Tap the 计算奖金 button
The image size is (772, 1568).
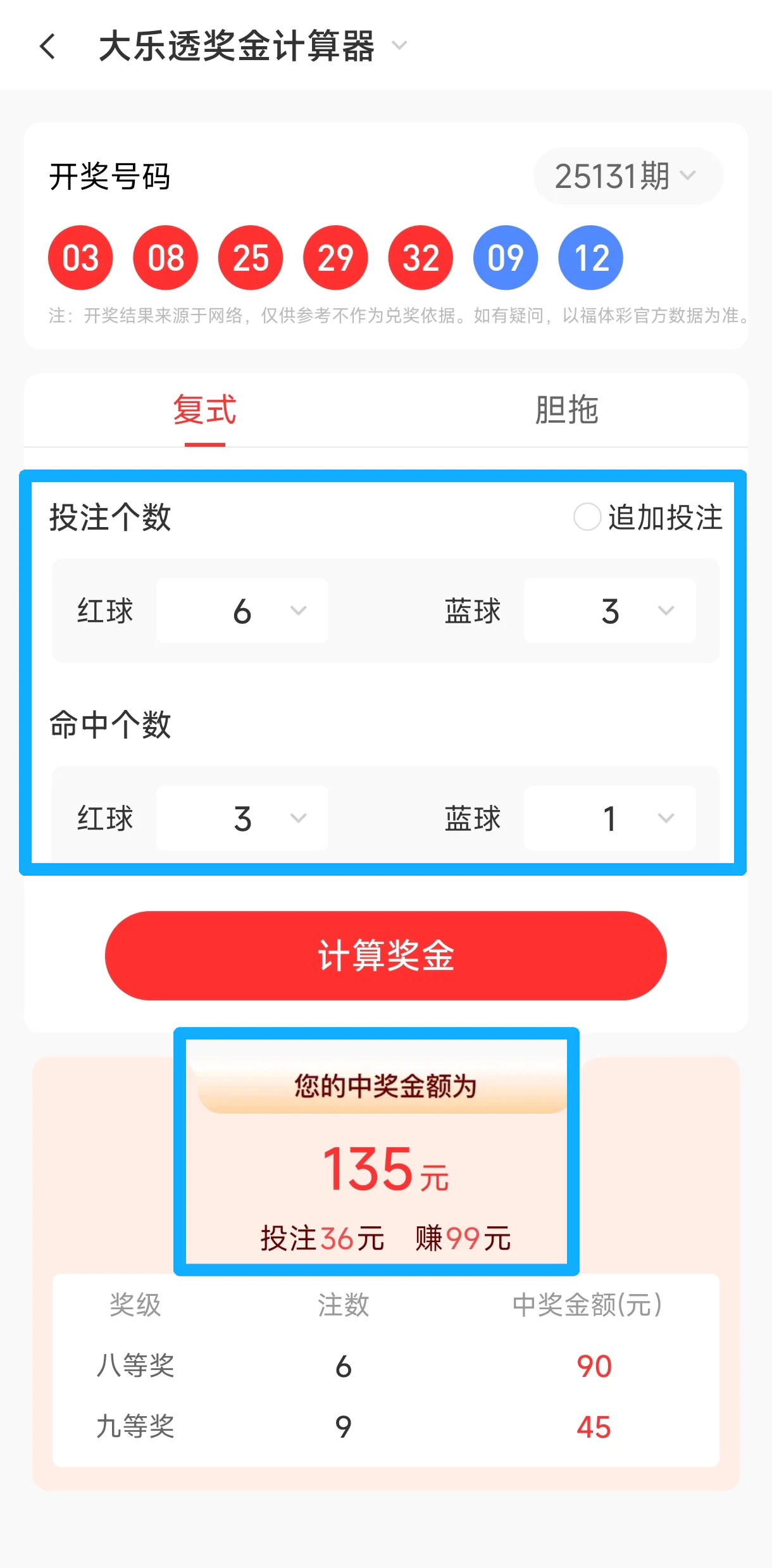pyautogui.click(x=385, y=955)
